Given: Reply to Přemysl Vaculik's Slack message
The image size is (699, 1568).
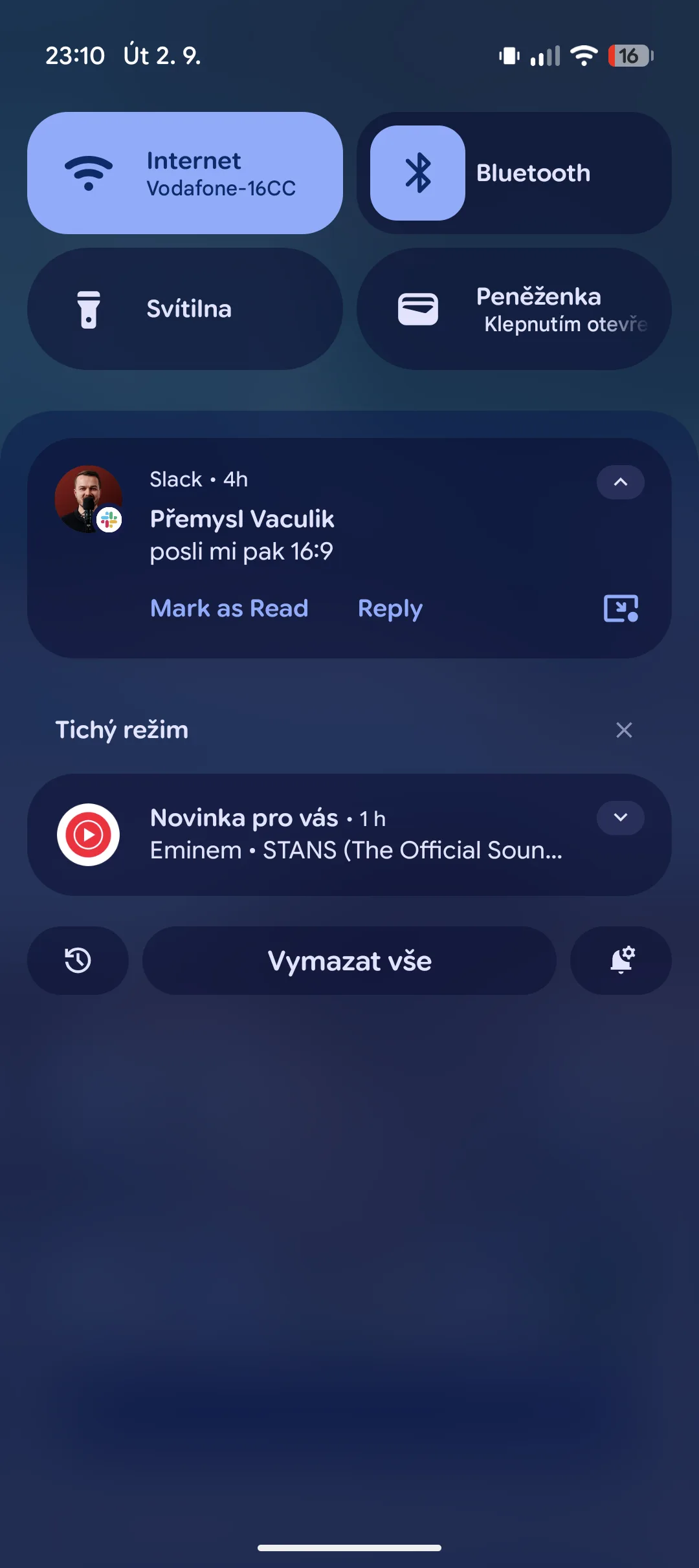Looking at the screenshot, I should pos(390,609).
